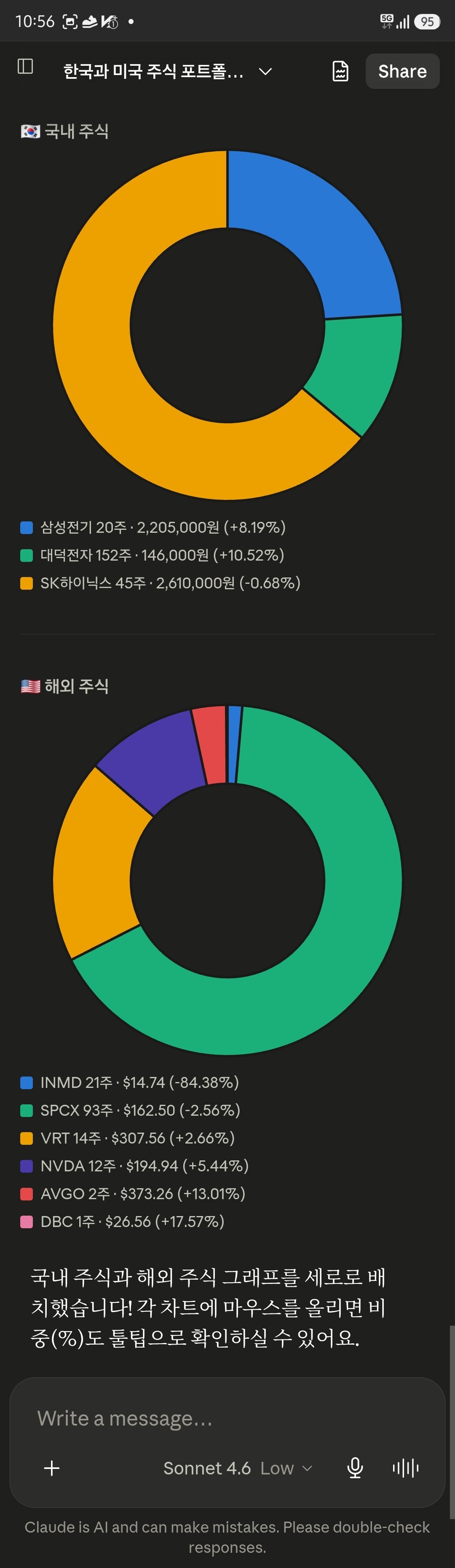Start voice dictation with the microphone
The width and height of the screenshot is (455, 1568).
pyautogui.click(x=355, y=1468)
